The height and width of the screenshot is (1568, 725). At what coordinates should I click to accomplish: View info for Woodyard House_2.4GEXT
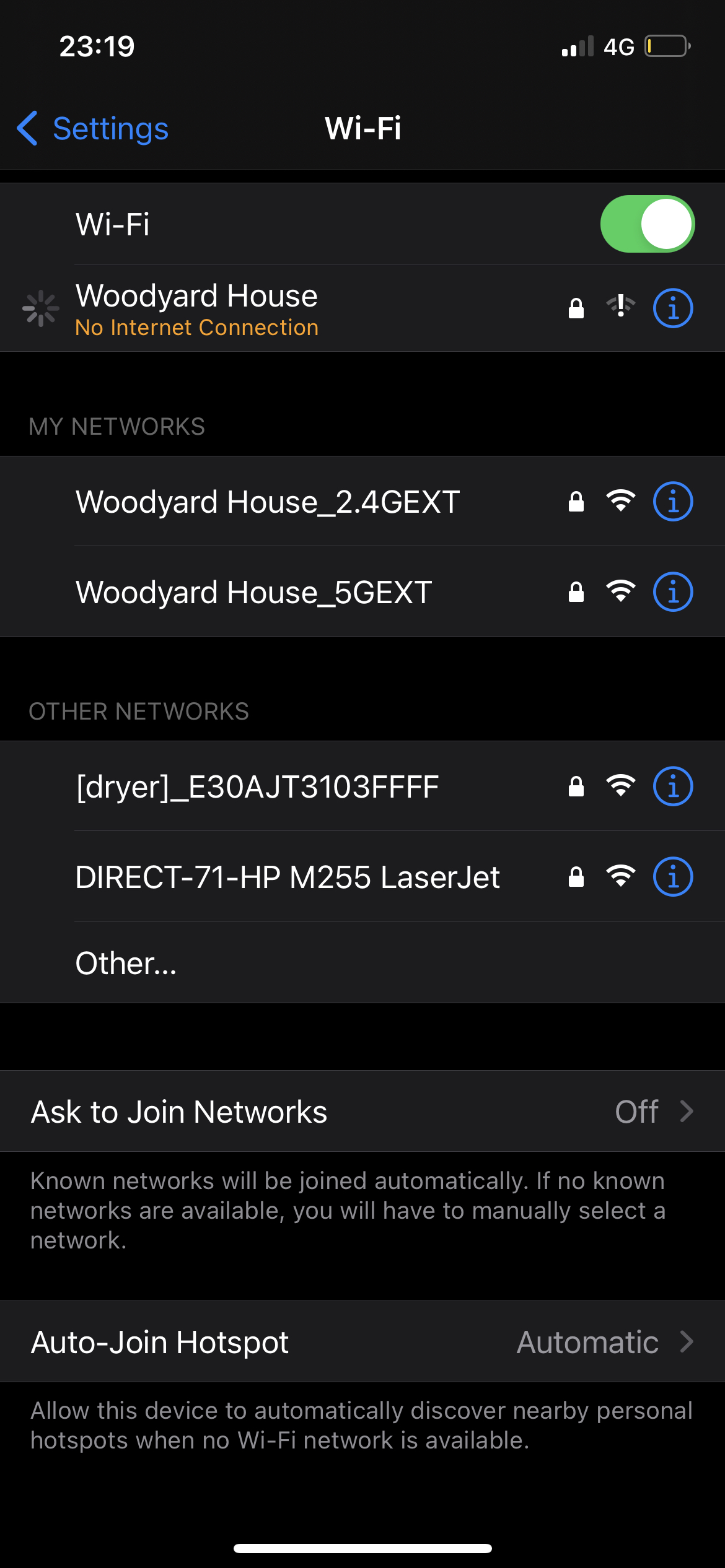[x=672, y=502]
